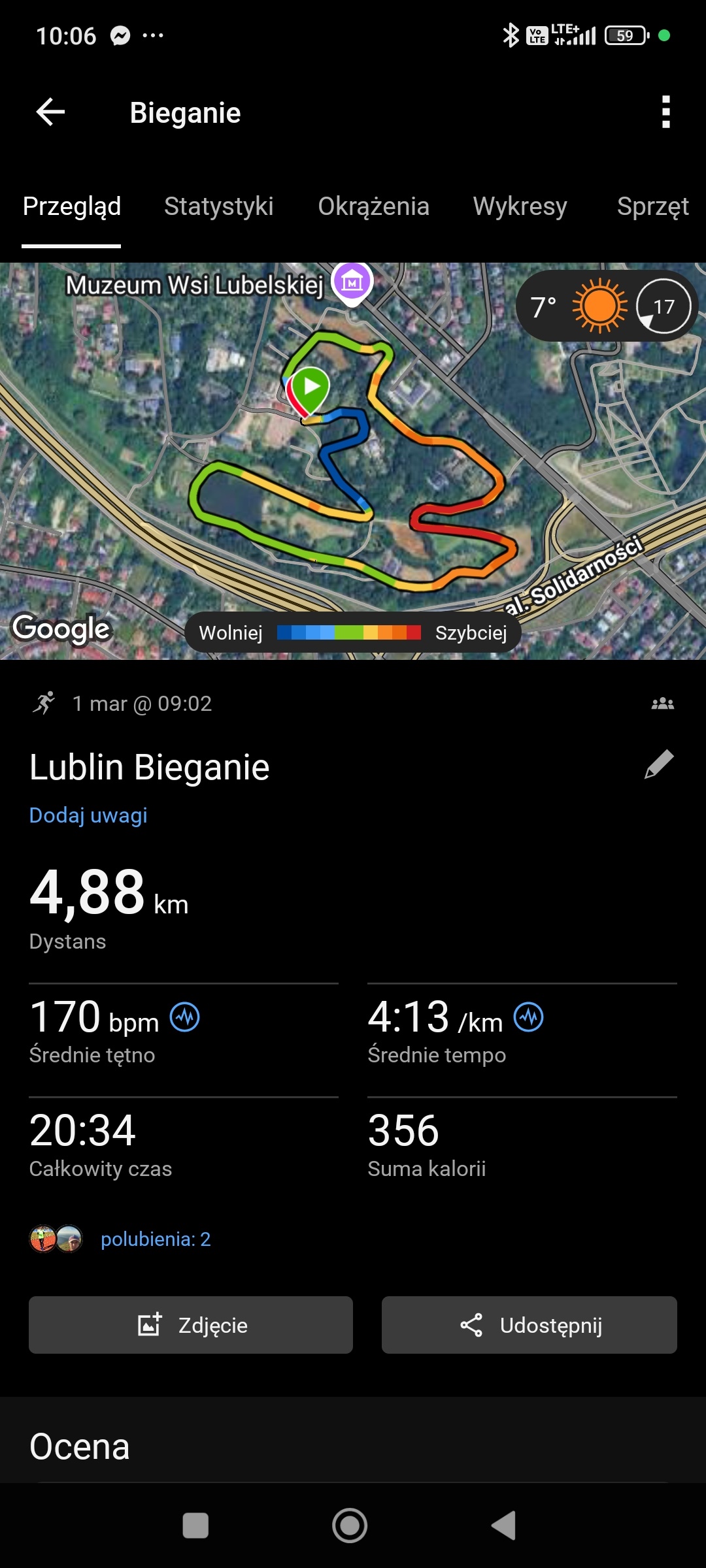Tap the system home button
Image resolution: width=706 pixels, height=1568 pixels.
click(350, 1526)
